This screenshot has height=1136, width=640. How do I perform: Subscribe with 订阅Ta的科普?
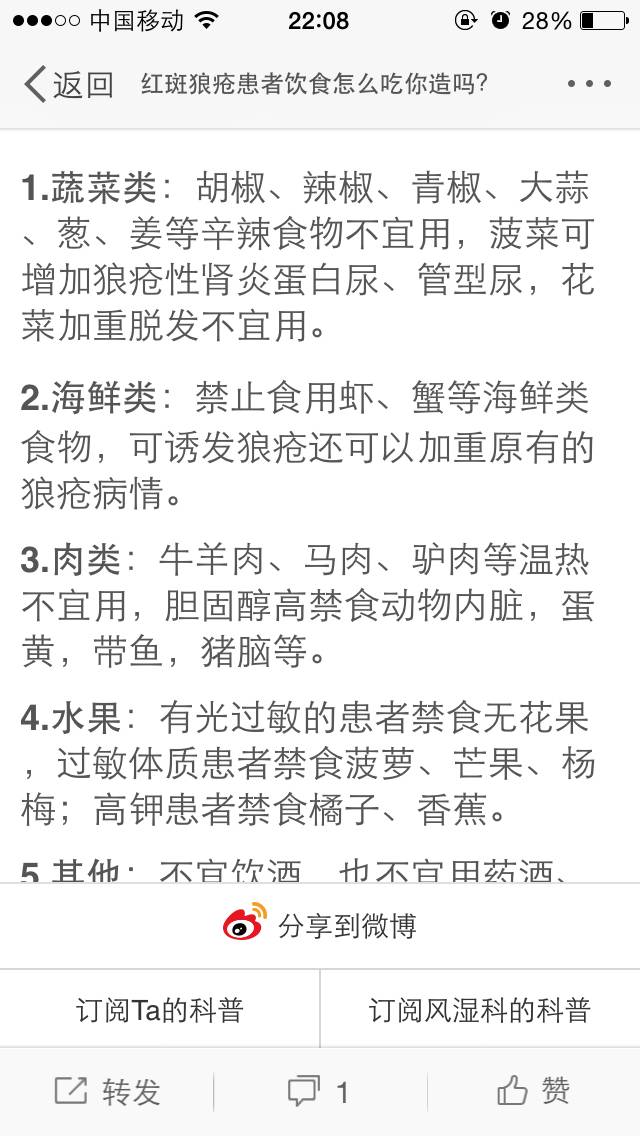(160, 1009)
